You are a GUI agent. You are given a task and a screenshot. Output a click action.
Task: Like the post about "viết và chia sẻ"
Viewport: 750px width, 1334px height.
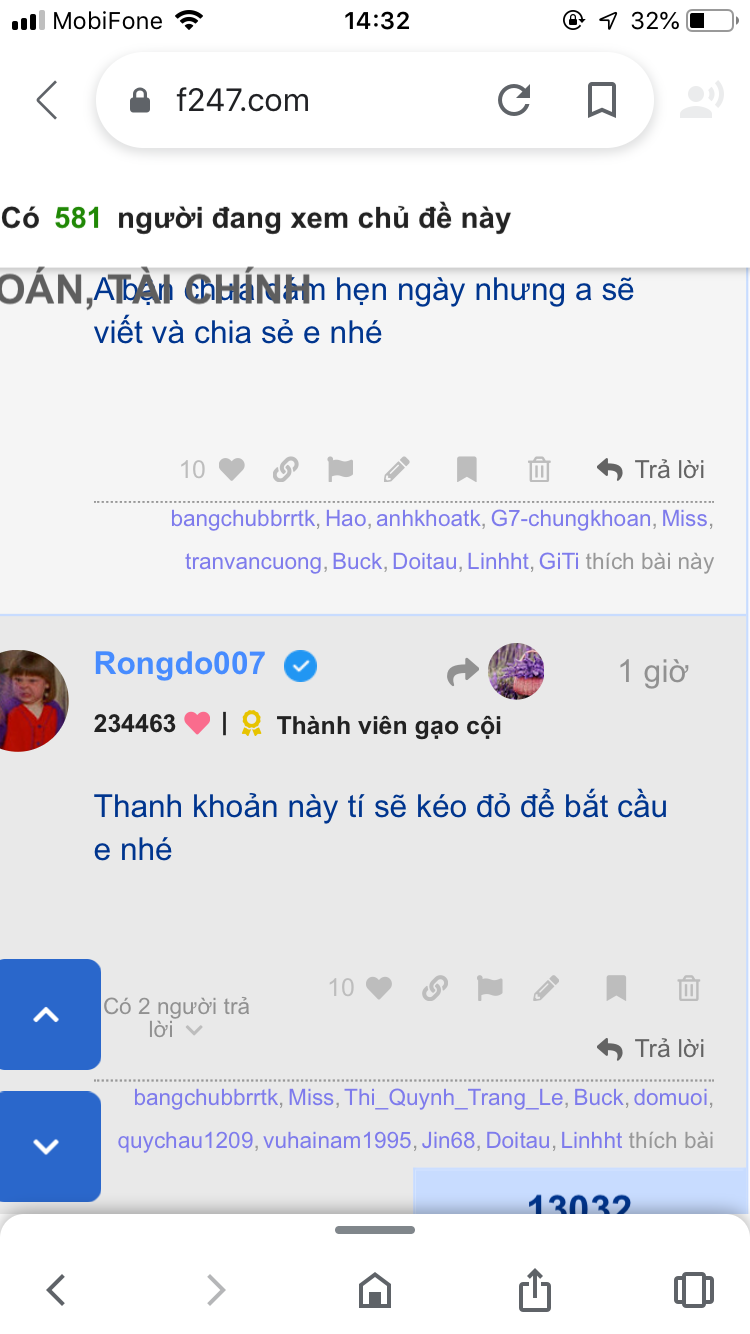[x=232, y=469]
